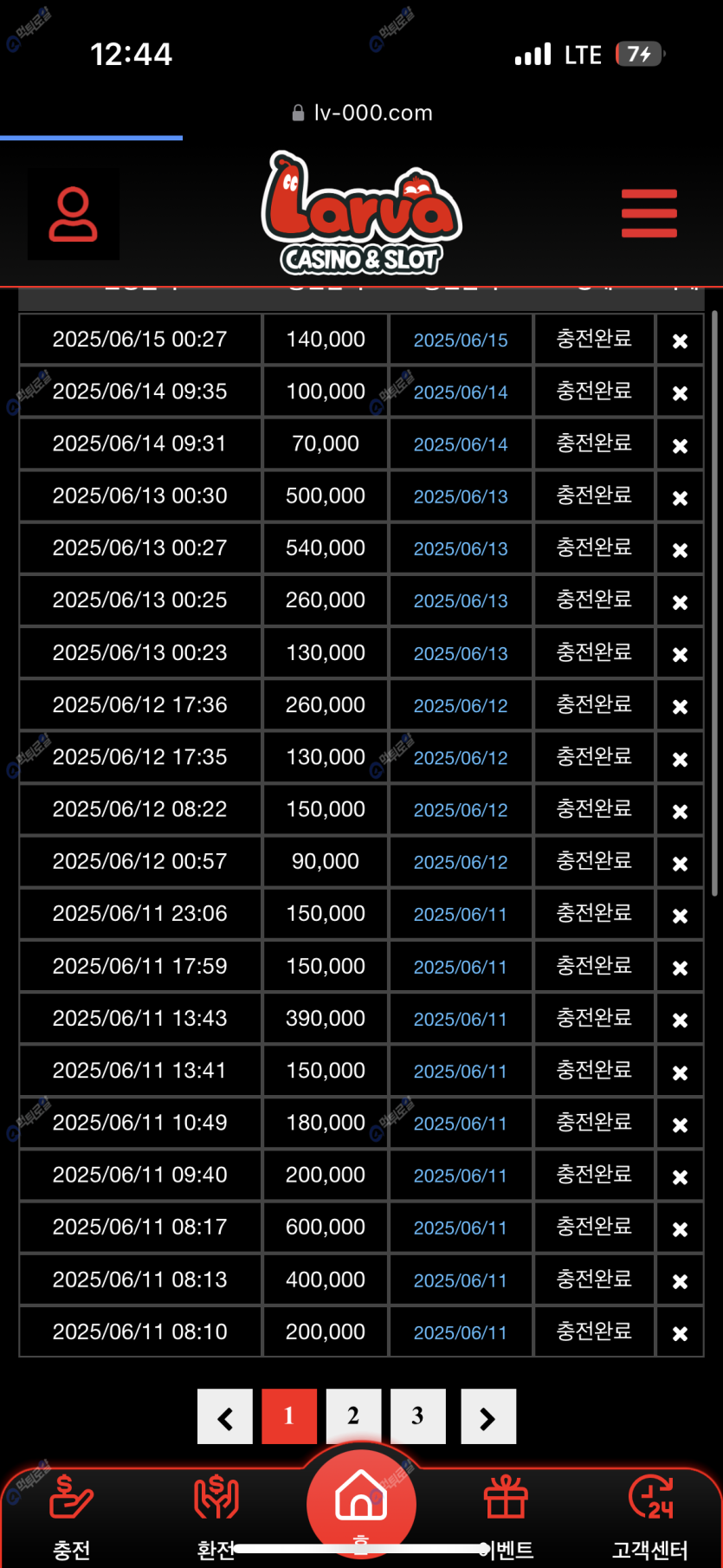Go to the home tab
The height and width of the screenshot is (1568, 723).
pyautogui.click(x=361, y=1503)
